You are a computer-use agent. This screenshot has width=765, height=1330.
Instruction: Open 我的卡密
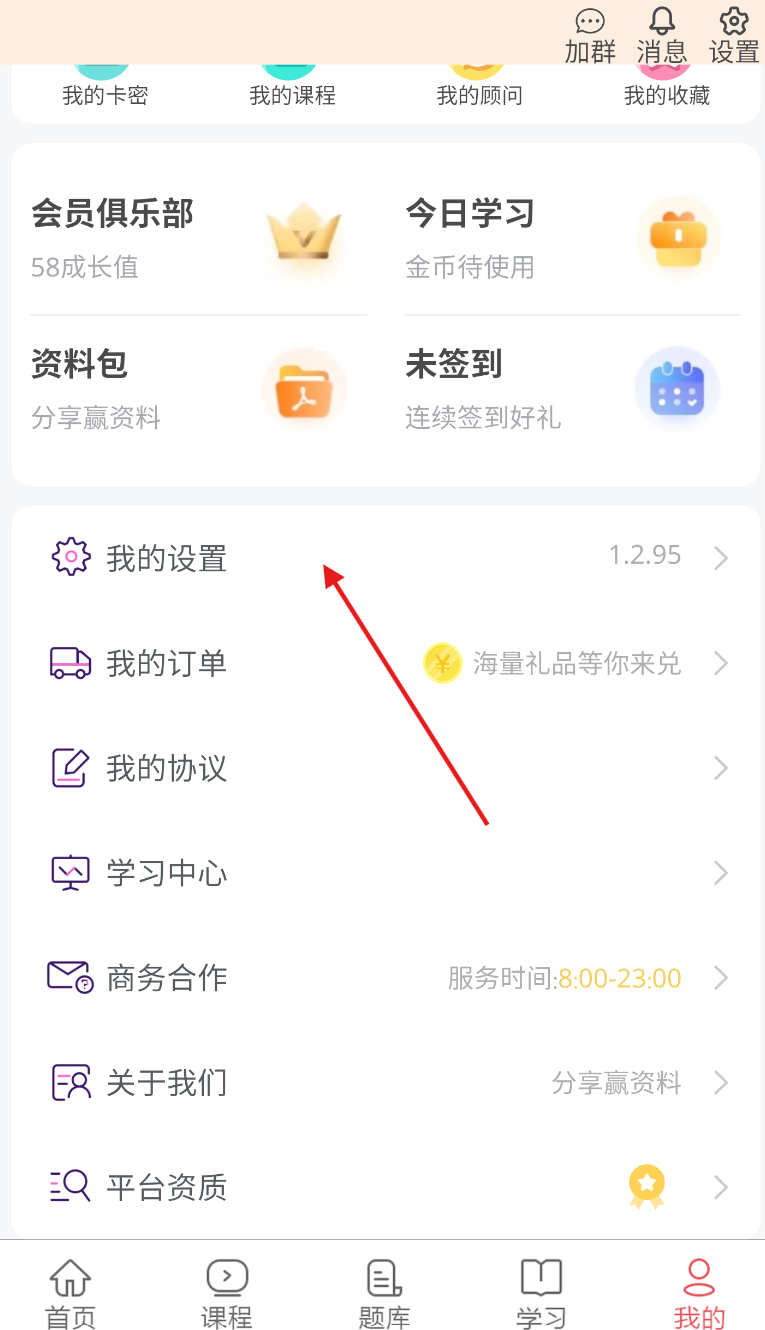pyautogui.click(x=104, y=90)
